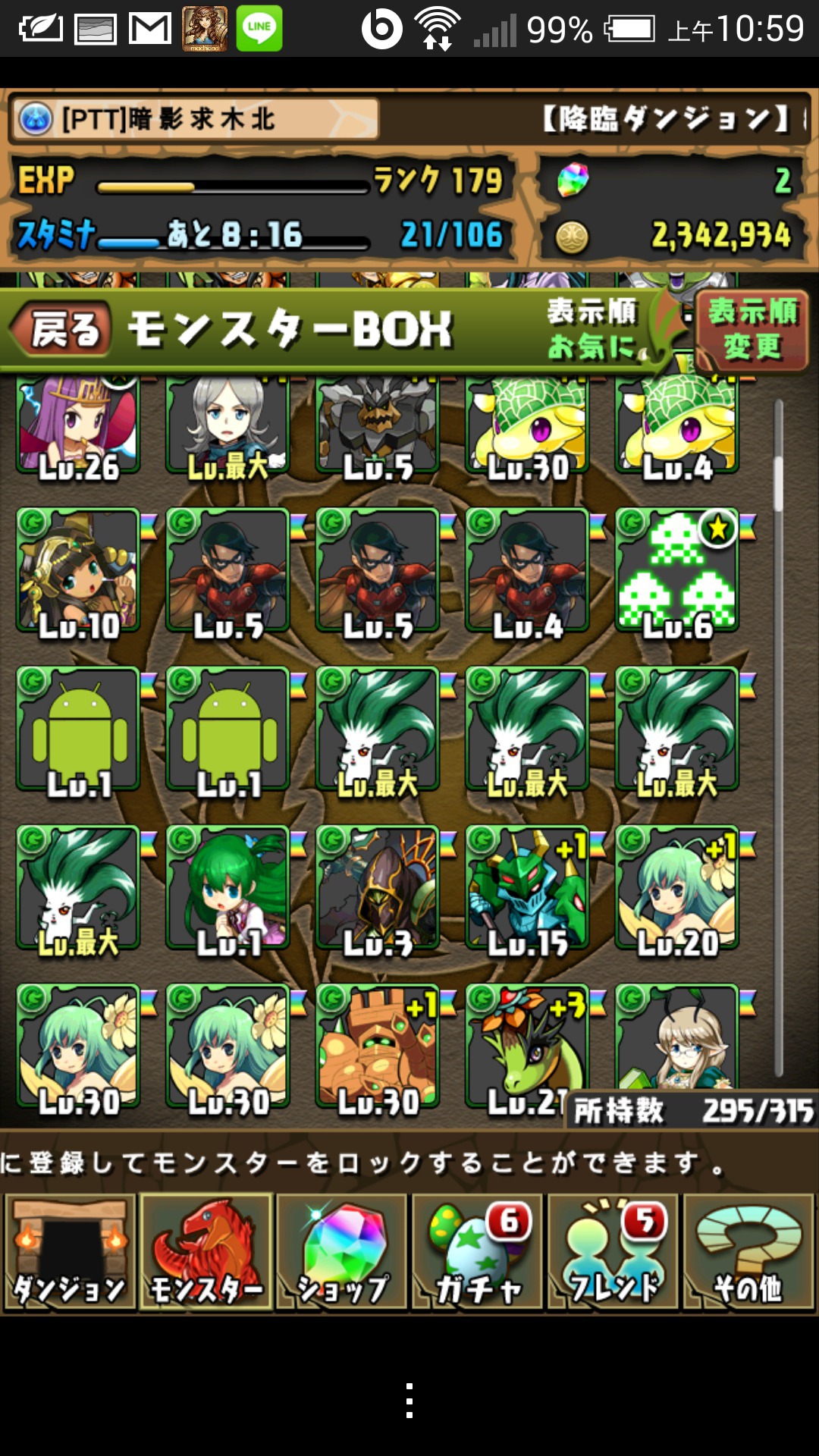Select the Lv.26 purple-haired monster
This screenshot has height=1456, width=819.
point(78,428)
